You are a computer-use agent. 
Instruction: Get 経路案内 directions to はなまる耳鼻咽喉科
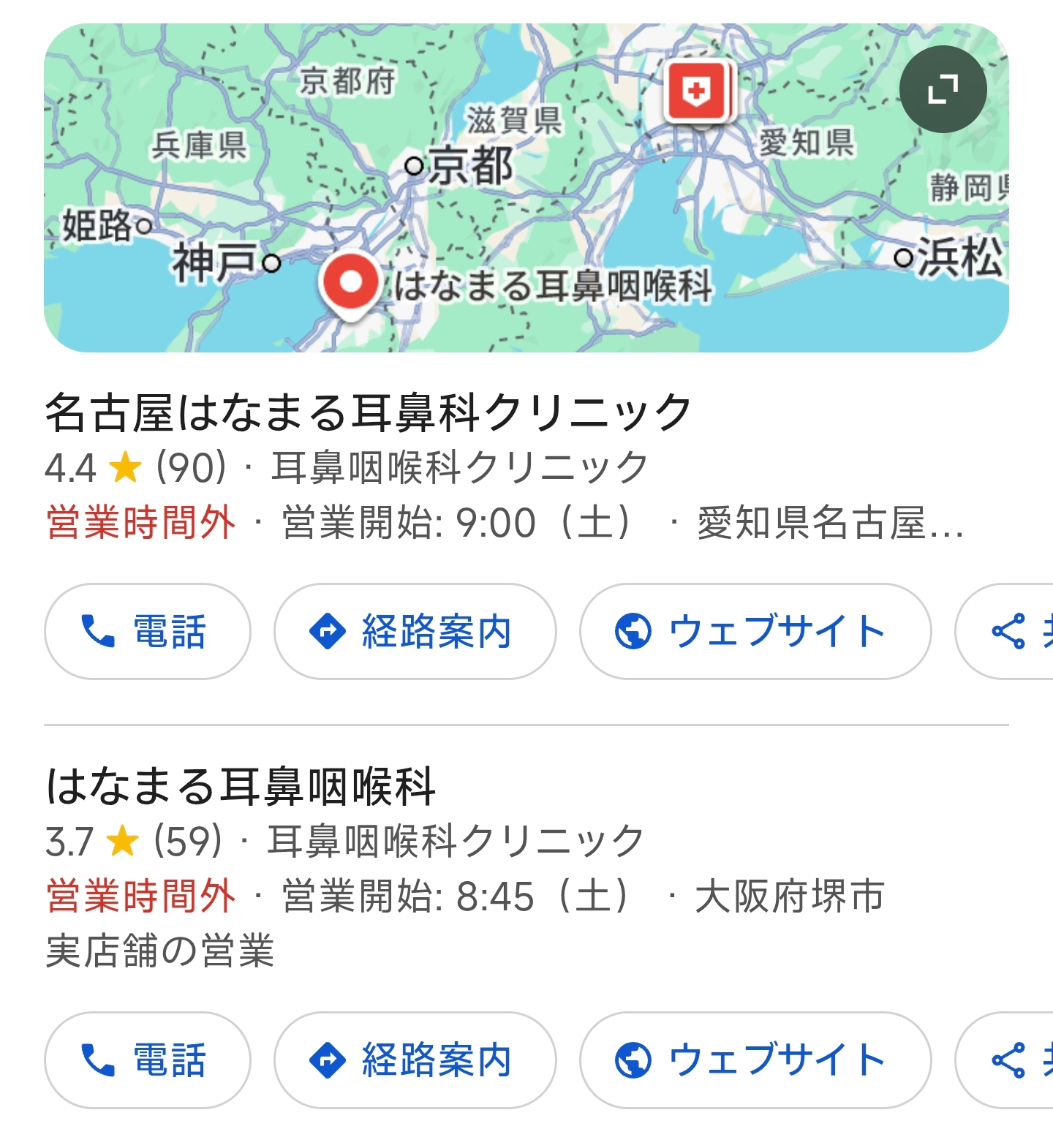click(415, 1060)
